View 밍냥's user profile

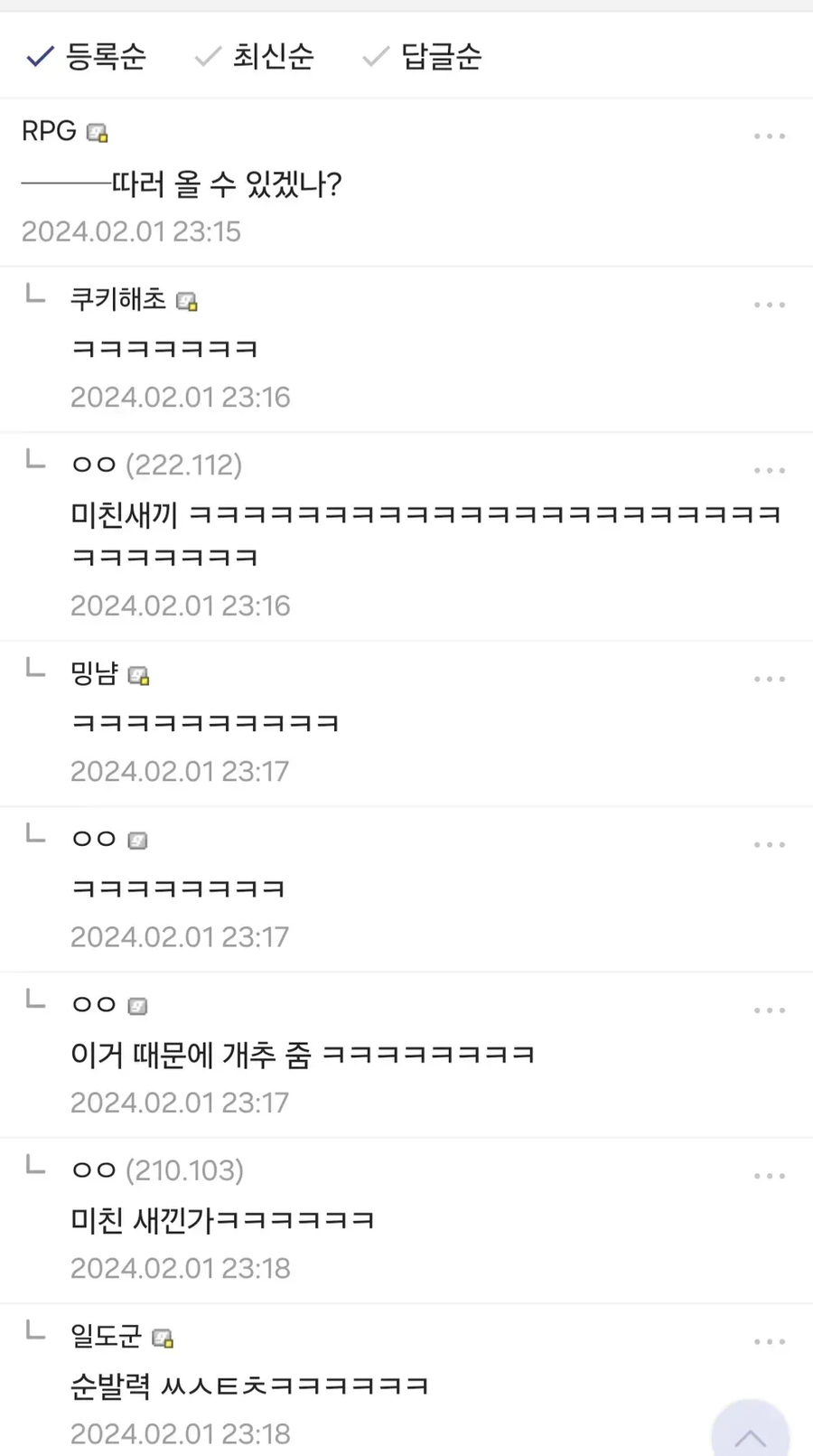(x=95, y=673)
